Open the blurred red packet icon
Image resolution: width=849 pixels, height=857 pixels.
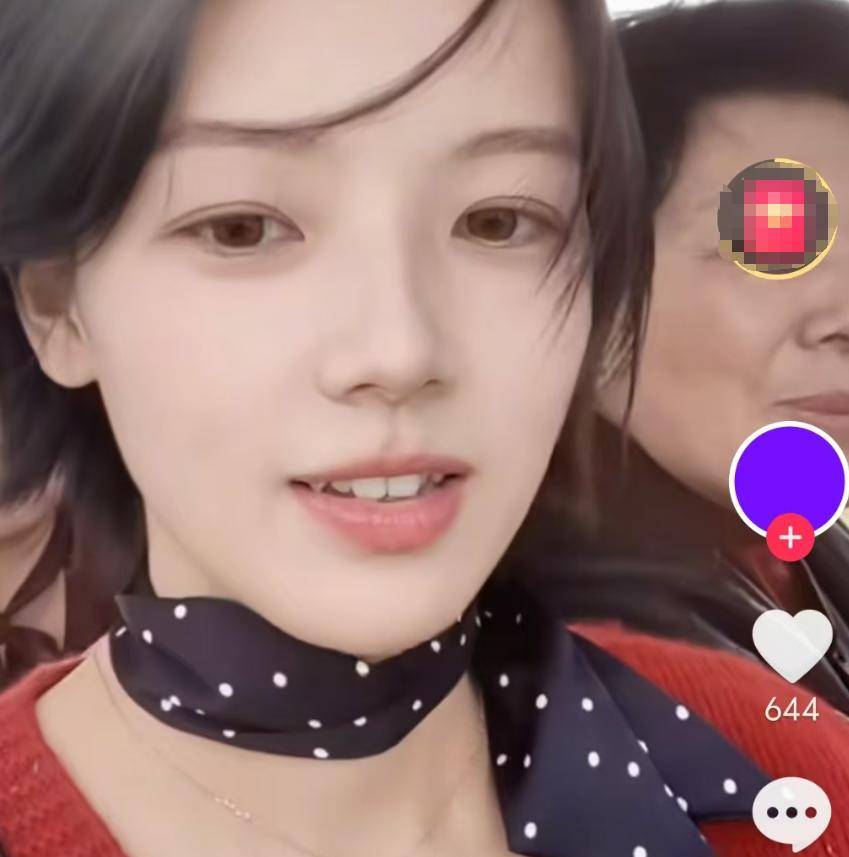[x=777, y=218]
